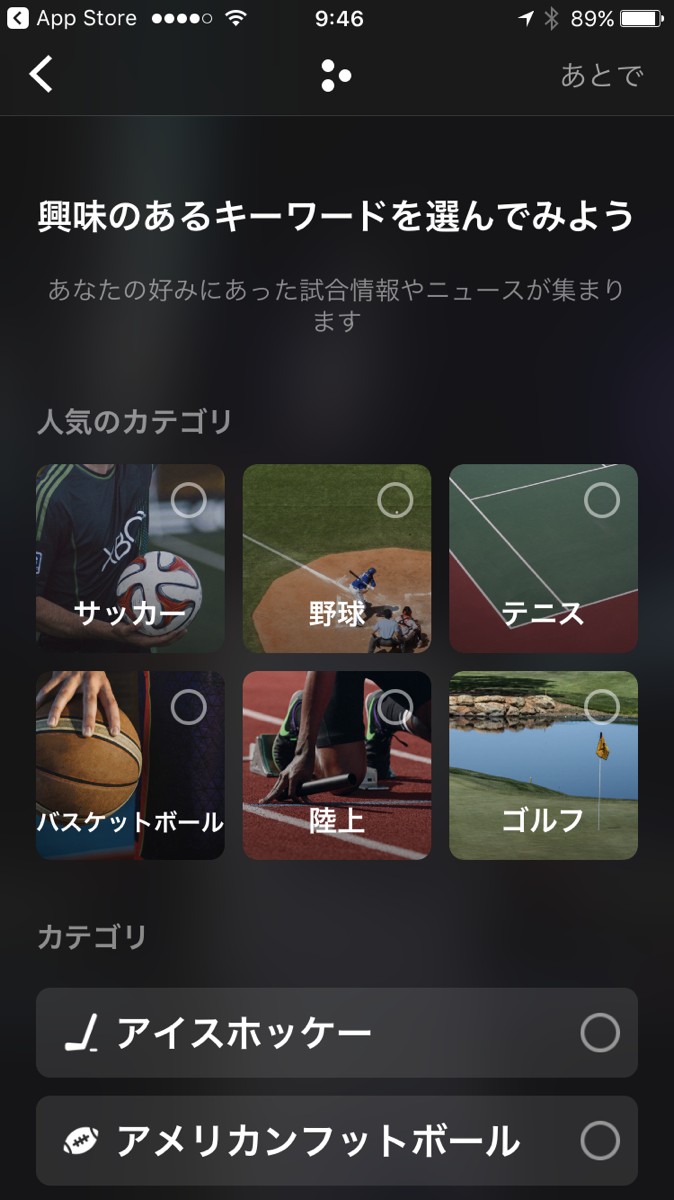Go back using the top-left arrow
This screenshot has width=674, height=1200.
41,75
